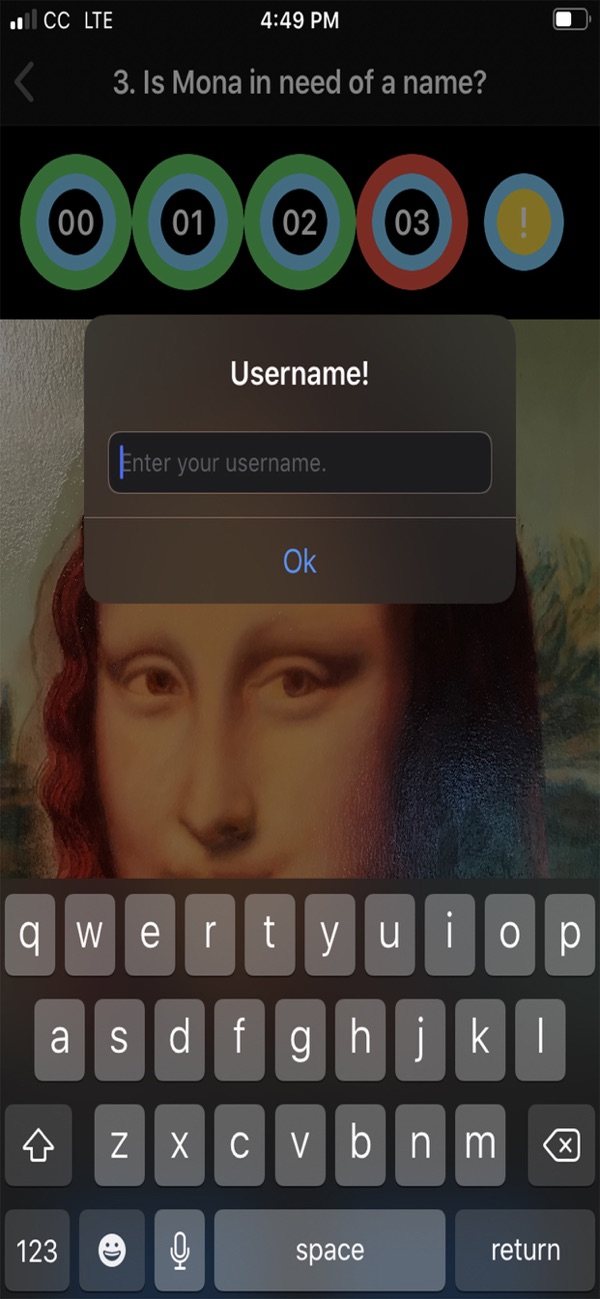
Task: Open the exclamation mark circle
Action: click(524, 222)
